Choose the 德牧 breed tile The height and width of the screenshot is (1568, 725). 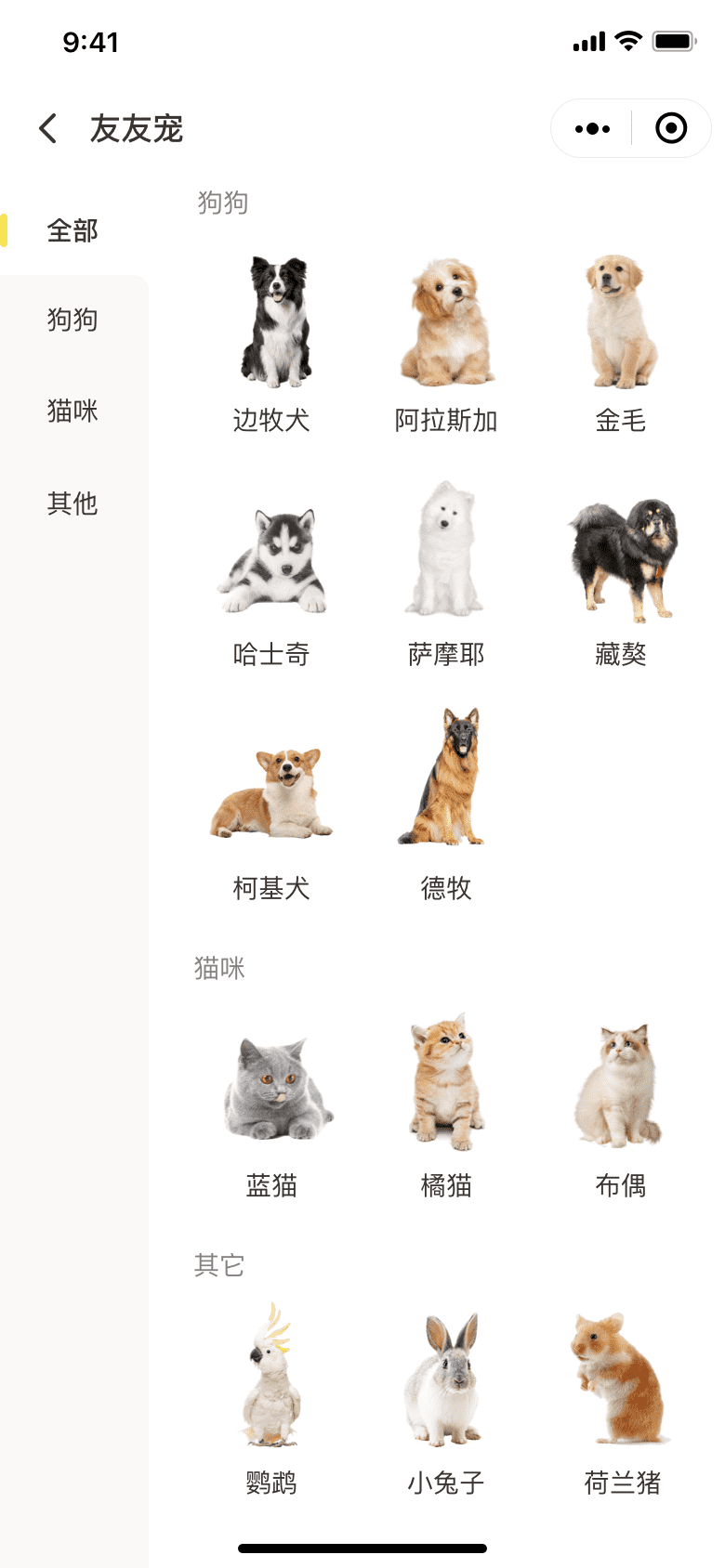click(x=446, y=808)
